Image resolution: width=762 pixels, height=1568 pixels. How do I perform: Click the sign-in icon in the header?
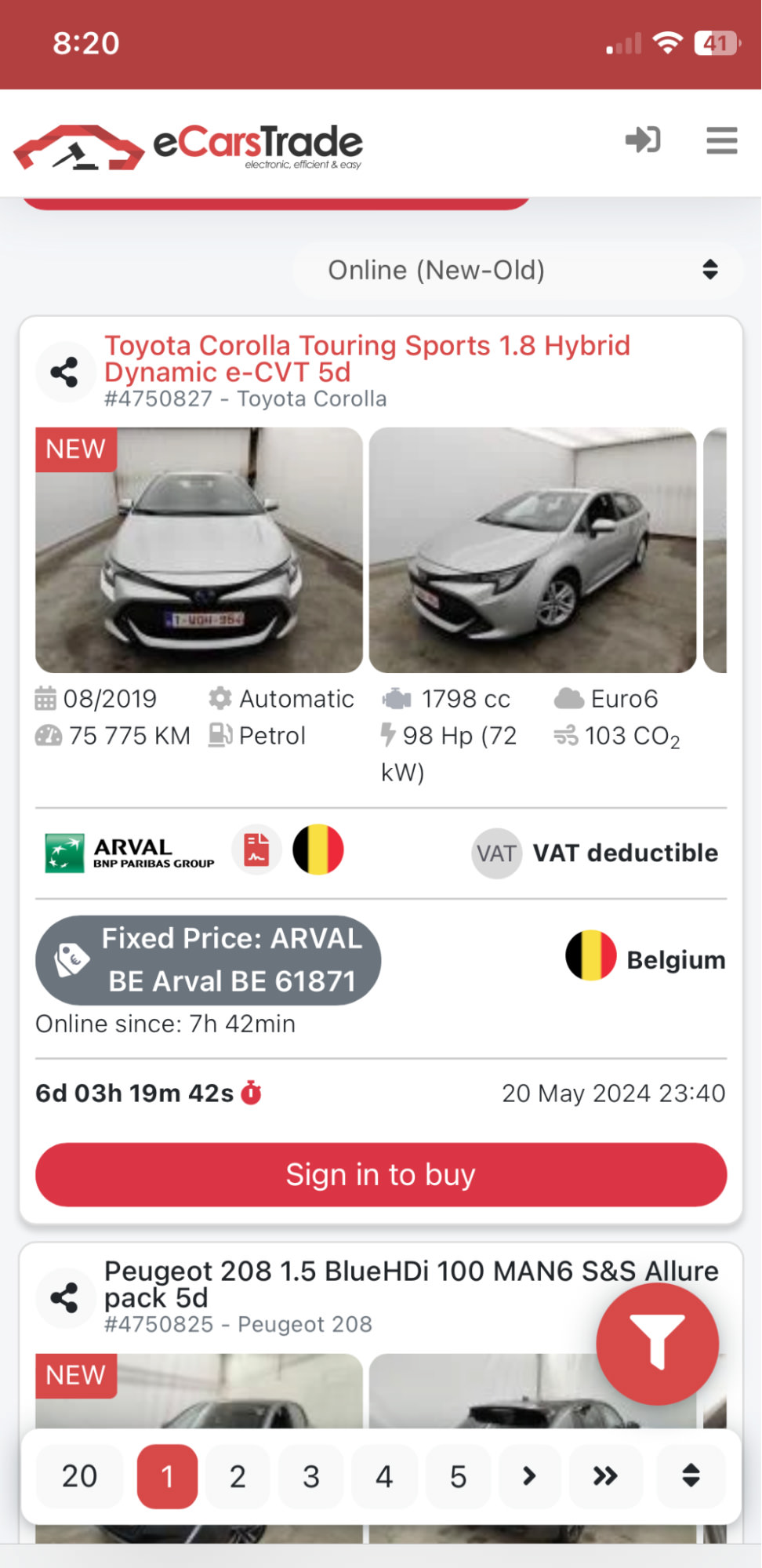coord(643,140)
